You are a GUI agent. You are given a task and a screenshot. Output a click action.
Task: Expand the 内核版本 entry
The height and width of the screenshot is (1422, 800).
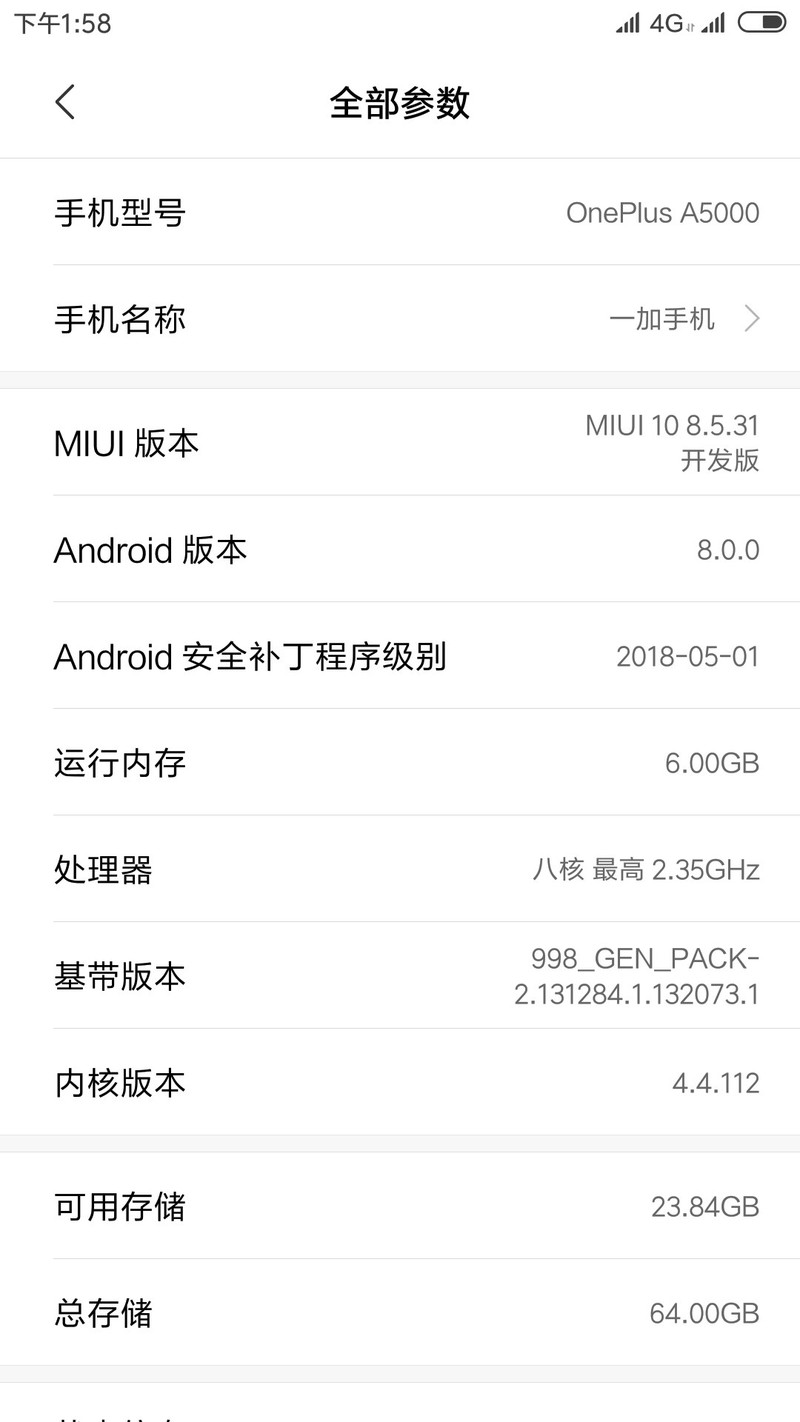coord(400,1082)
